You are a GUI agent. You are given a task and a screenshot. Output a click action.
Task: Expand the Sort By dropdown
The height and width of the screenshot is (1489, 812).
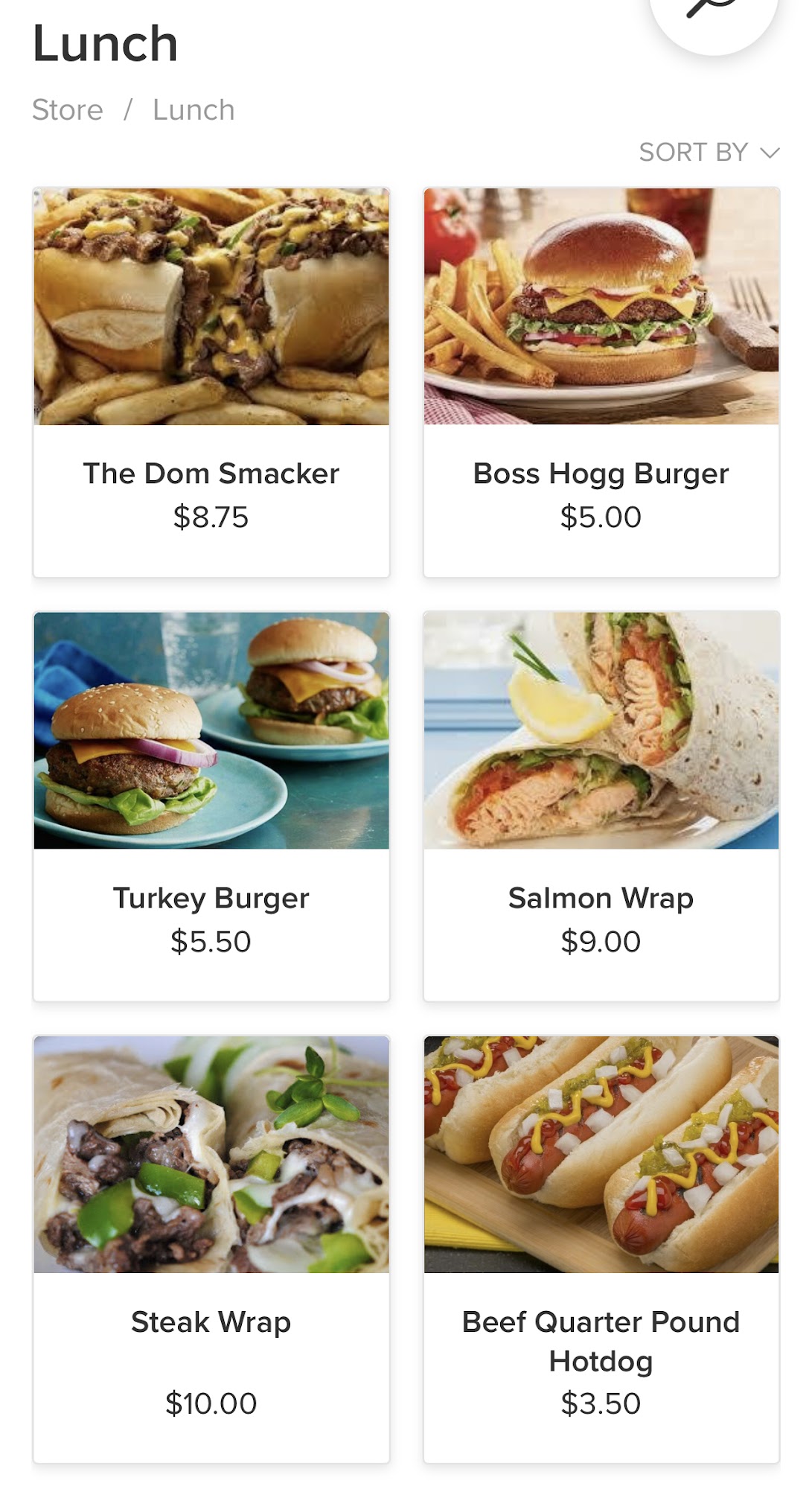[x=709, y=152]
